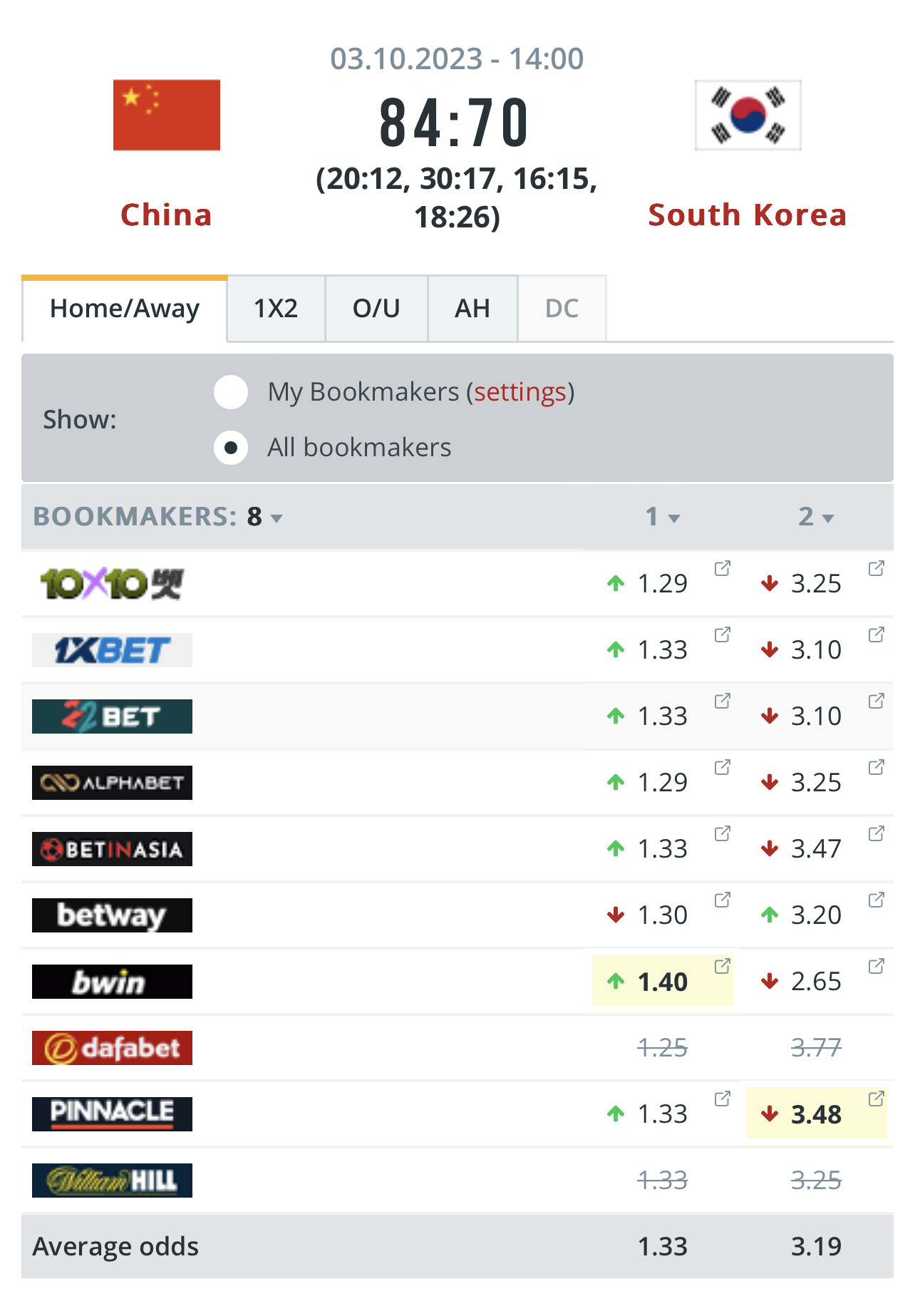
Task: Open the external link beside Pinnacle 3.48 odds
Action: pos(877,1099)
